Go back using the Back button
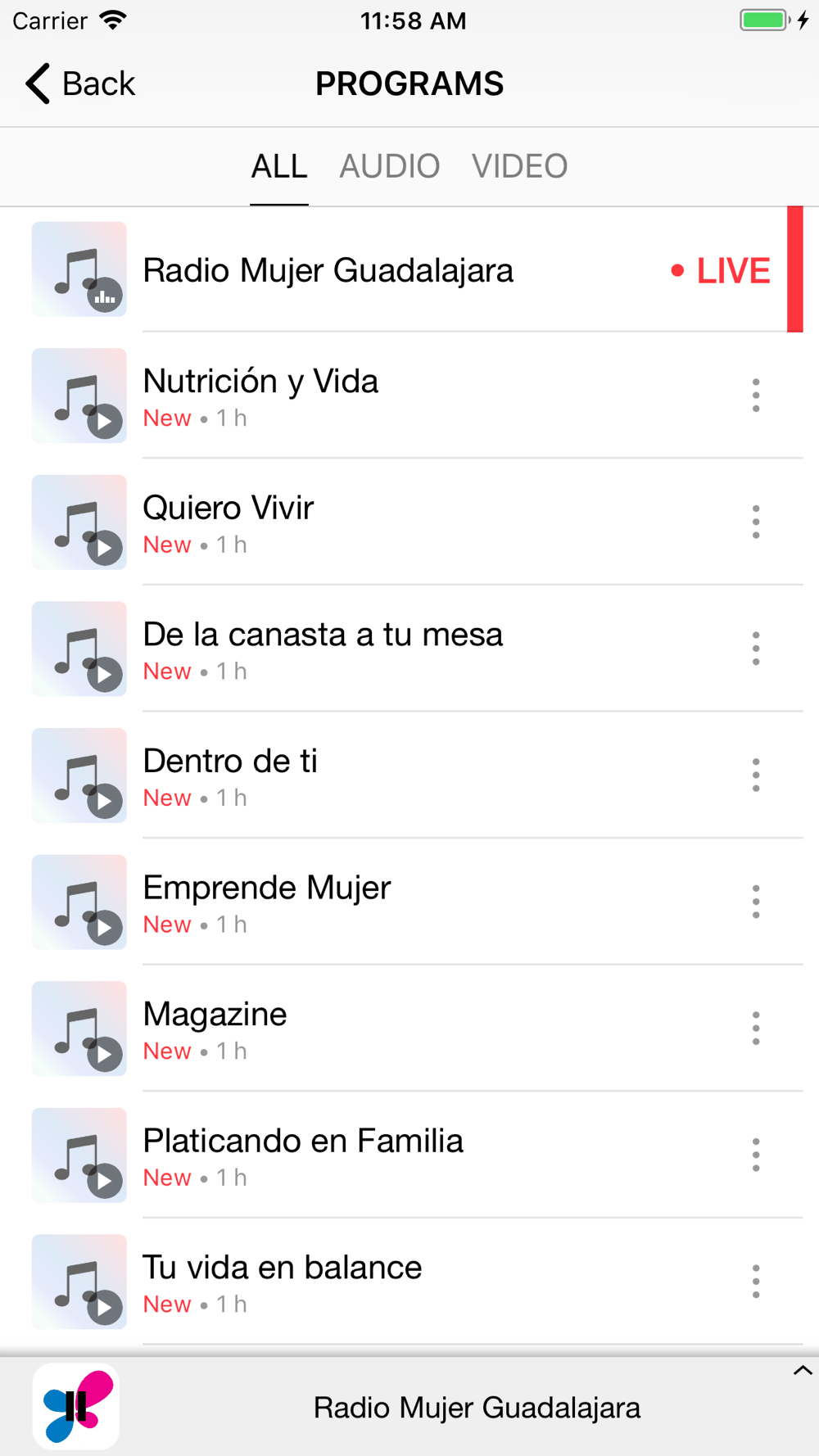Image resolution: width=819 pixels, height=1456 pixels. (79, 84)
